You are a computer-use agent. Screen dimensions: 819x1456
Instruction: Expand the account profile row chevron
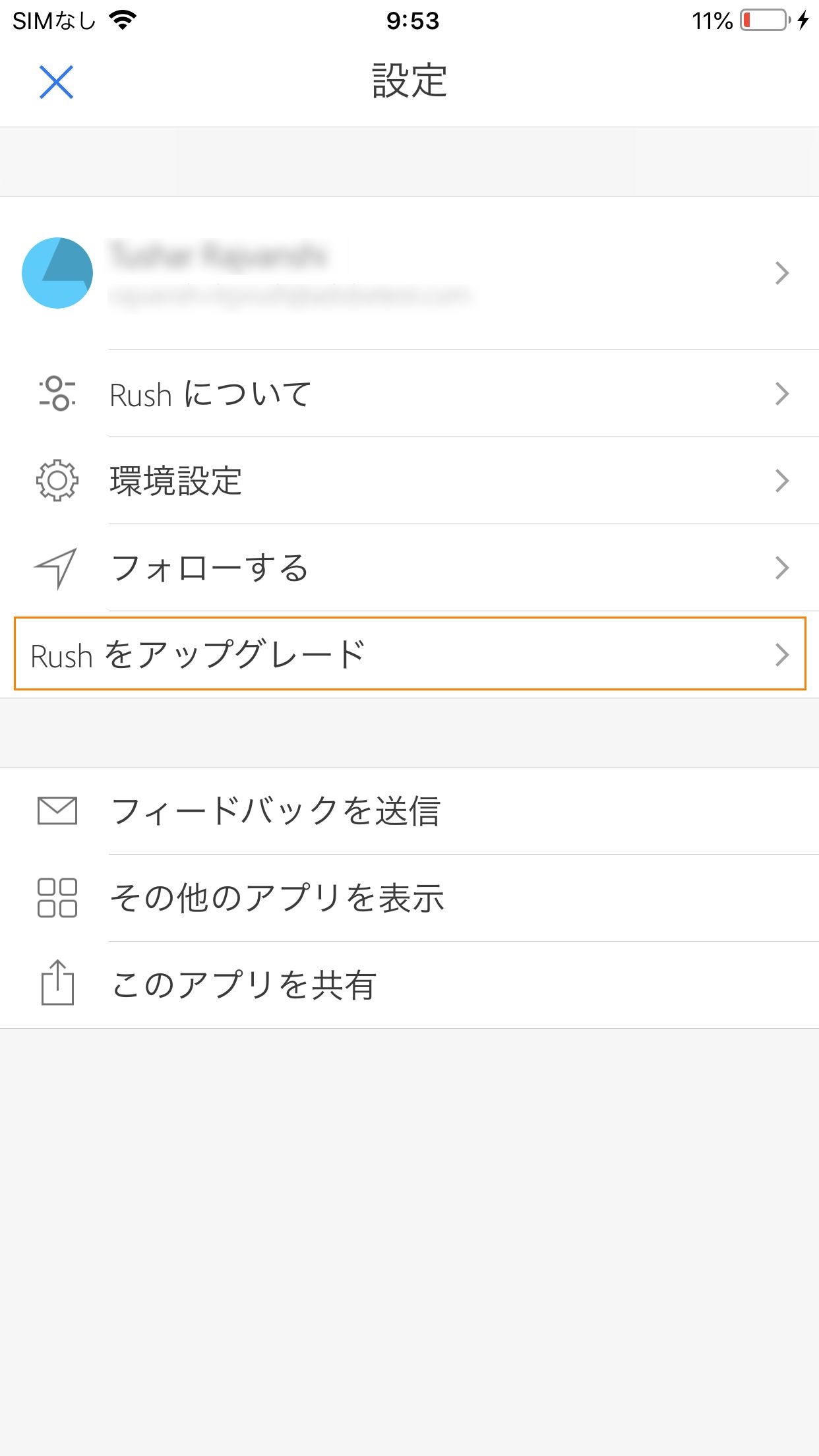(x=782, y=272)
